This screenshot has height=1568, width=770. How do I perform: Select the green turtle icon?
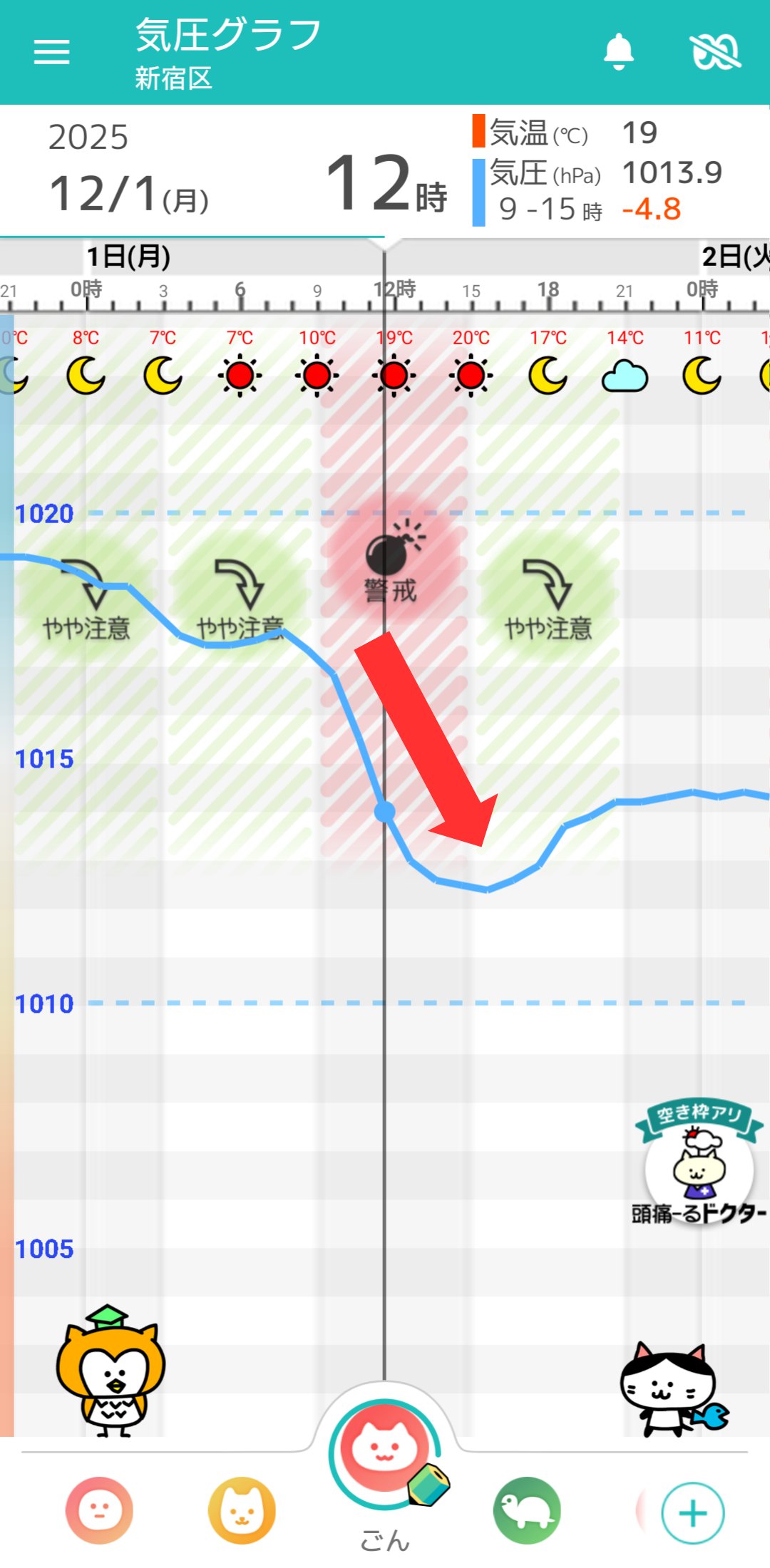527,1510
